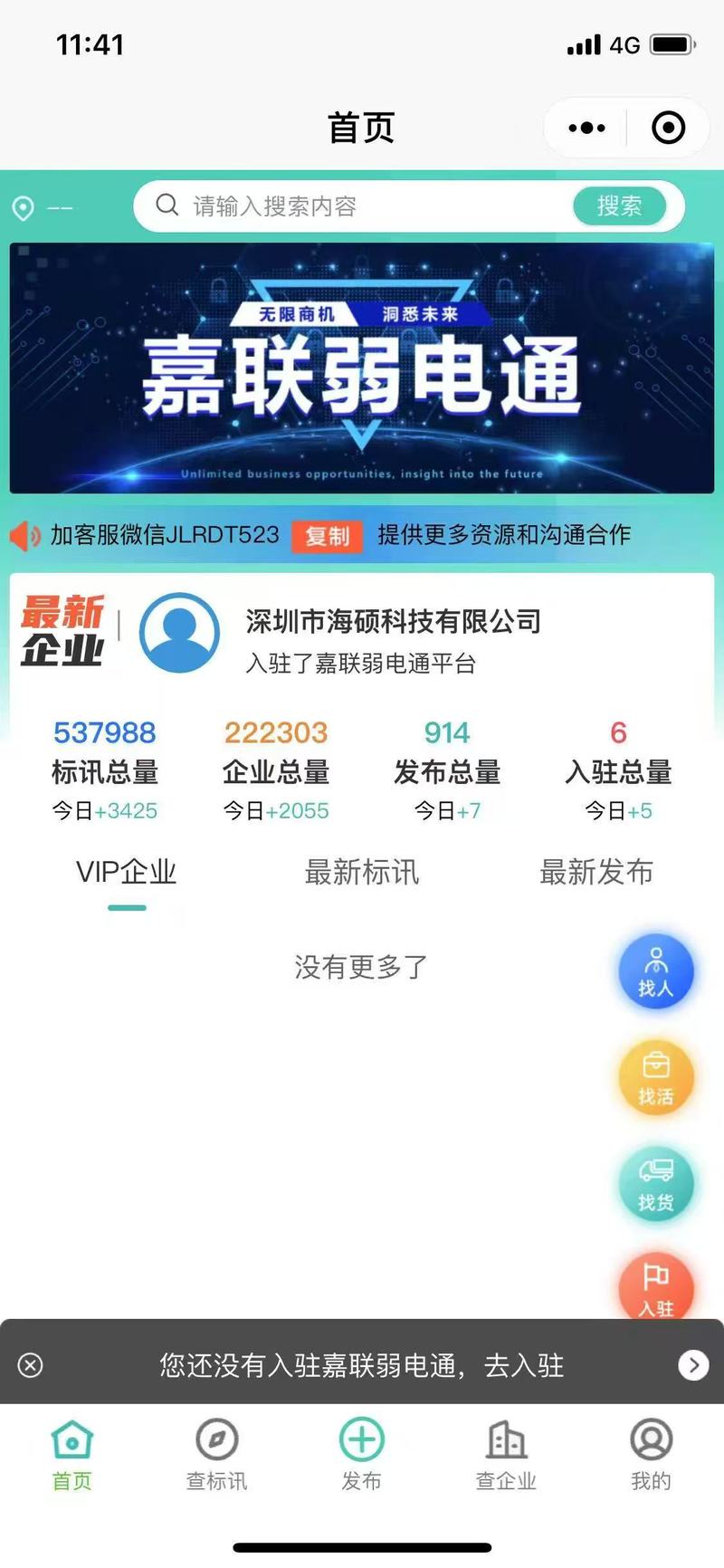724x1568 pixels.
Task: Switch to the 最新标讯 tab
Action: [362, 873]
